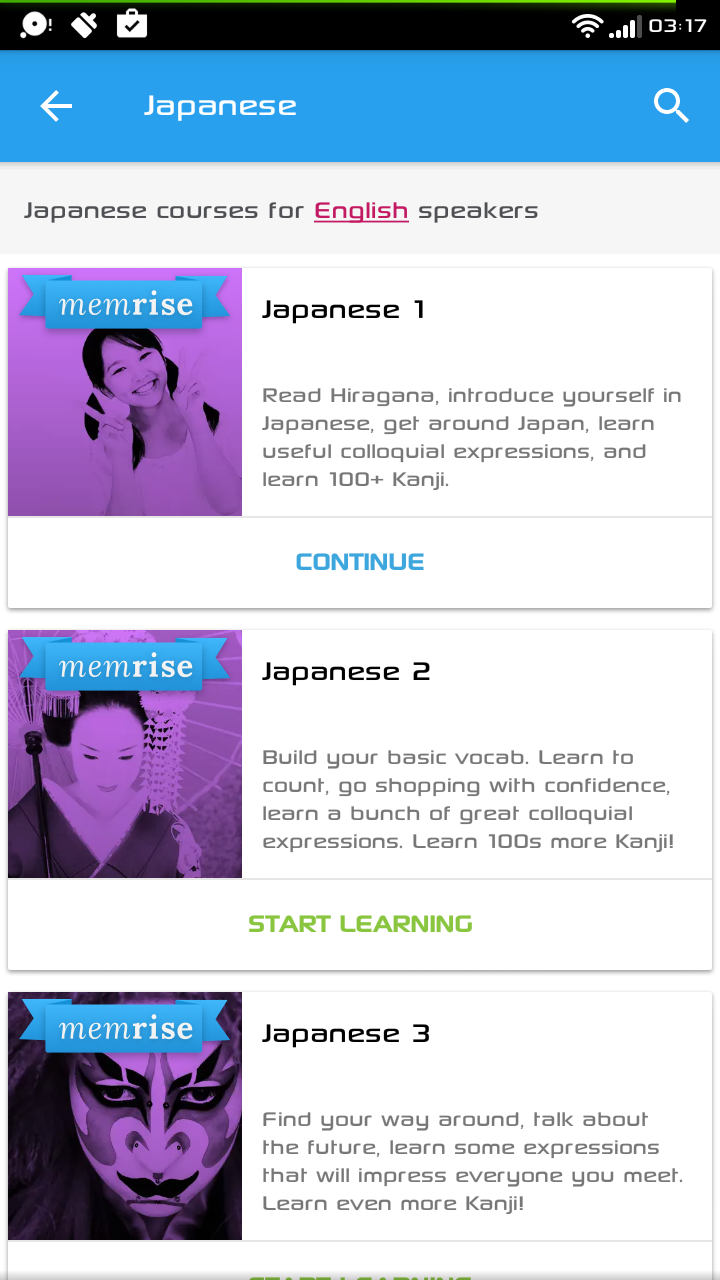Image resolution: width=720 pixels, height=1280 pixels.
Task: Continue the Japanese 1 course
Action: (360, 562)
